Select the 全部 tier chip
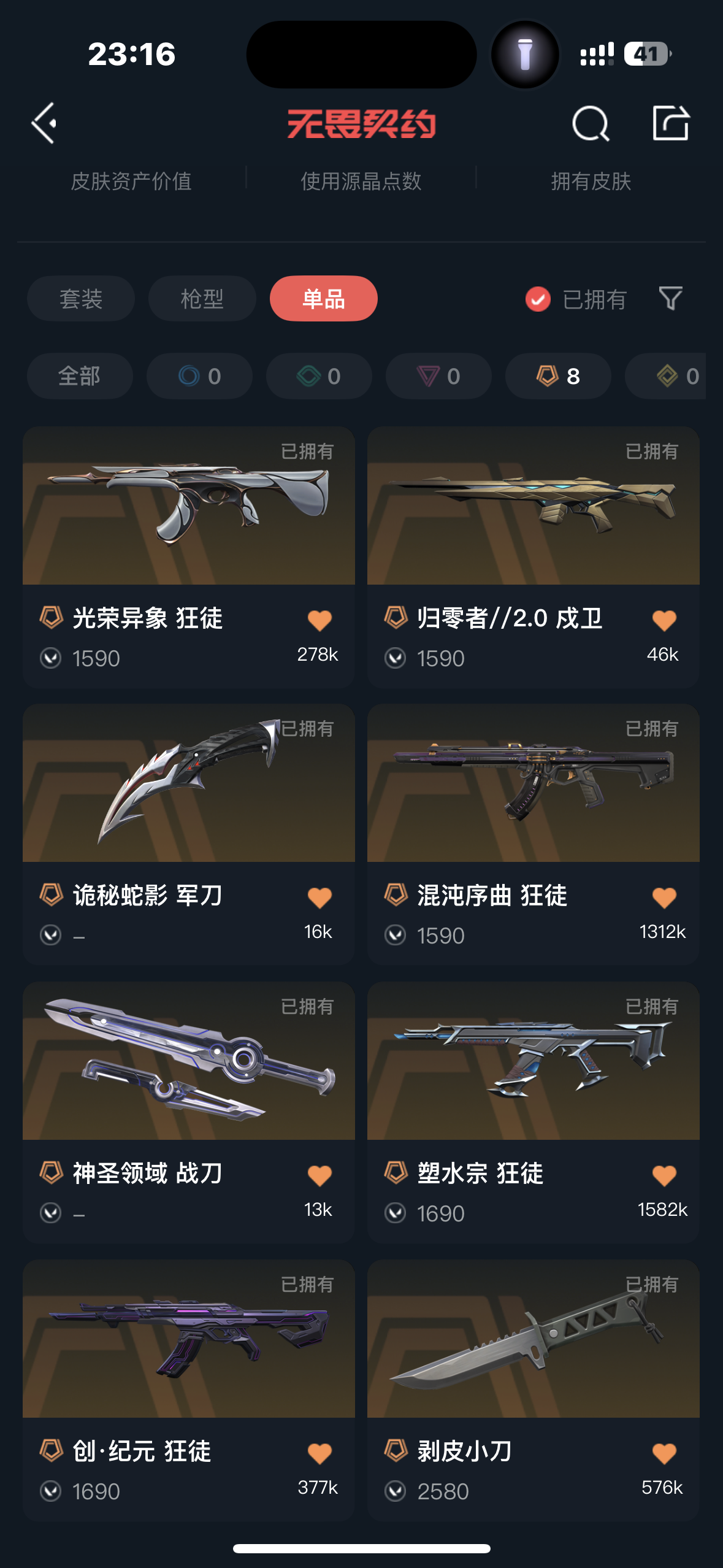This screenshot has height=1568, width=723. (80, 376)
